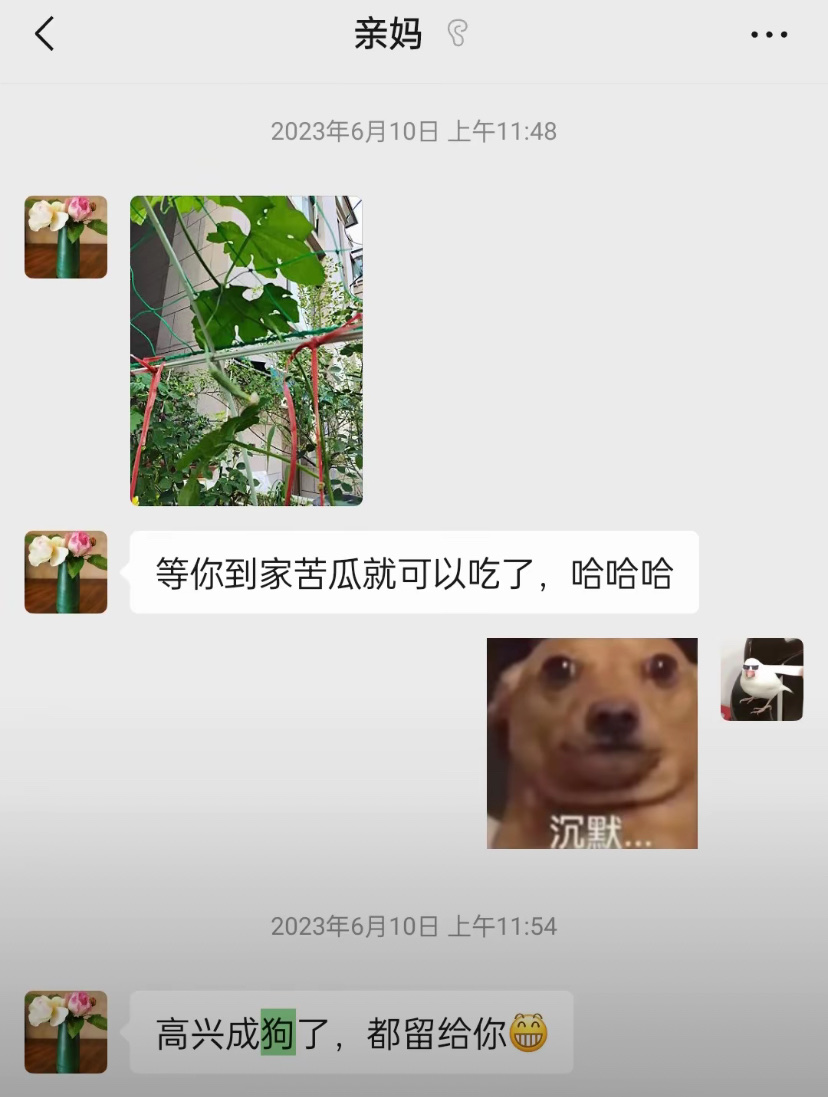Tap Mom's flower avatar beside the garden photo
This screenshot has width=828, height=1097.
[x=65, y=237]
